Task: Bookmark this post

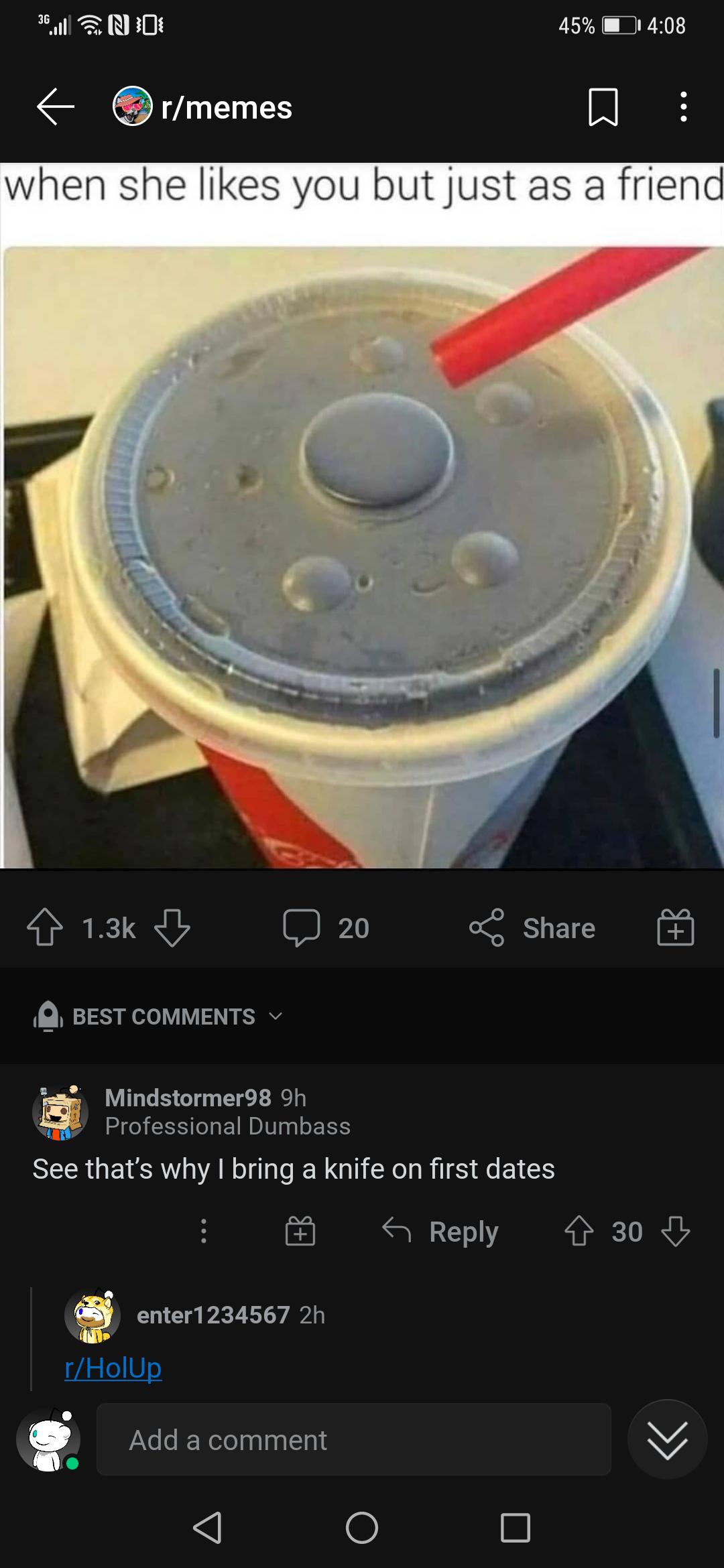Action: tap(603, 107)
